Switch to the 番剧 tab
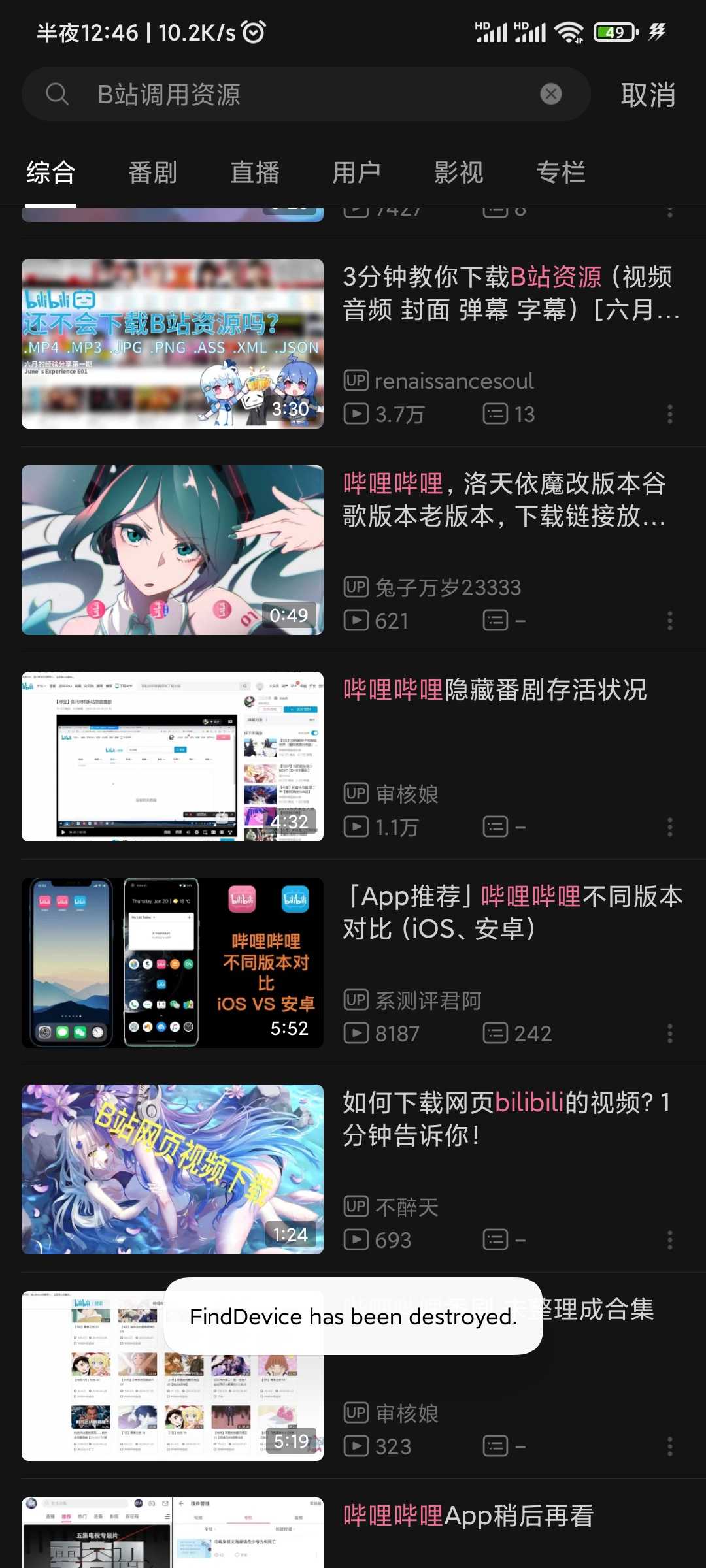This screenshot has width=706, height=1568. click(152, 173)
